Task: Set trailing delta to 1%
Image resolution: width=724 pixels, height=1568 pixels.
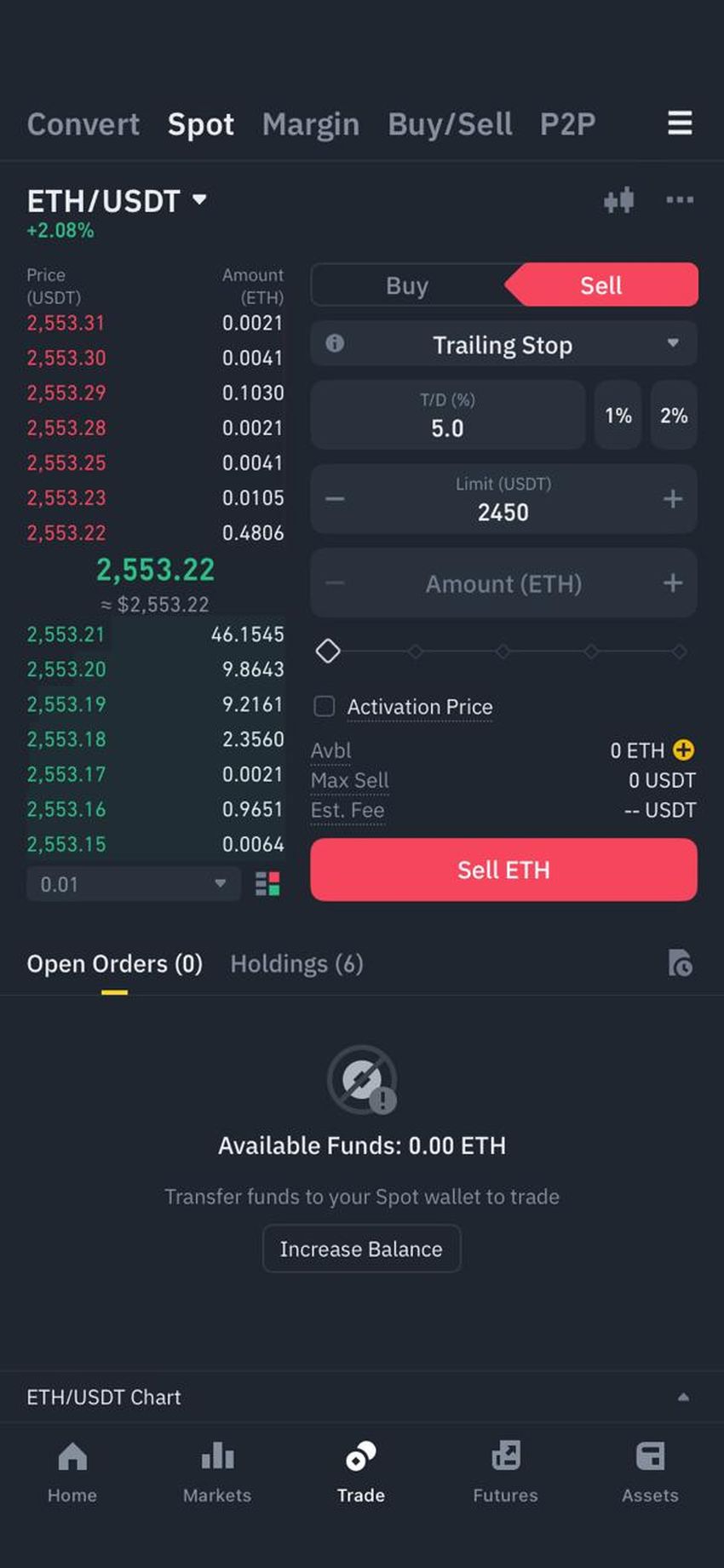Action: [x=618, y=416]
